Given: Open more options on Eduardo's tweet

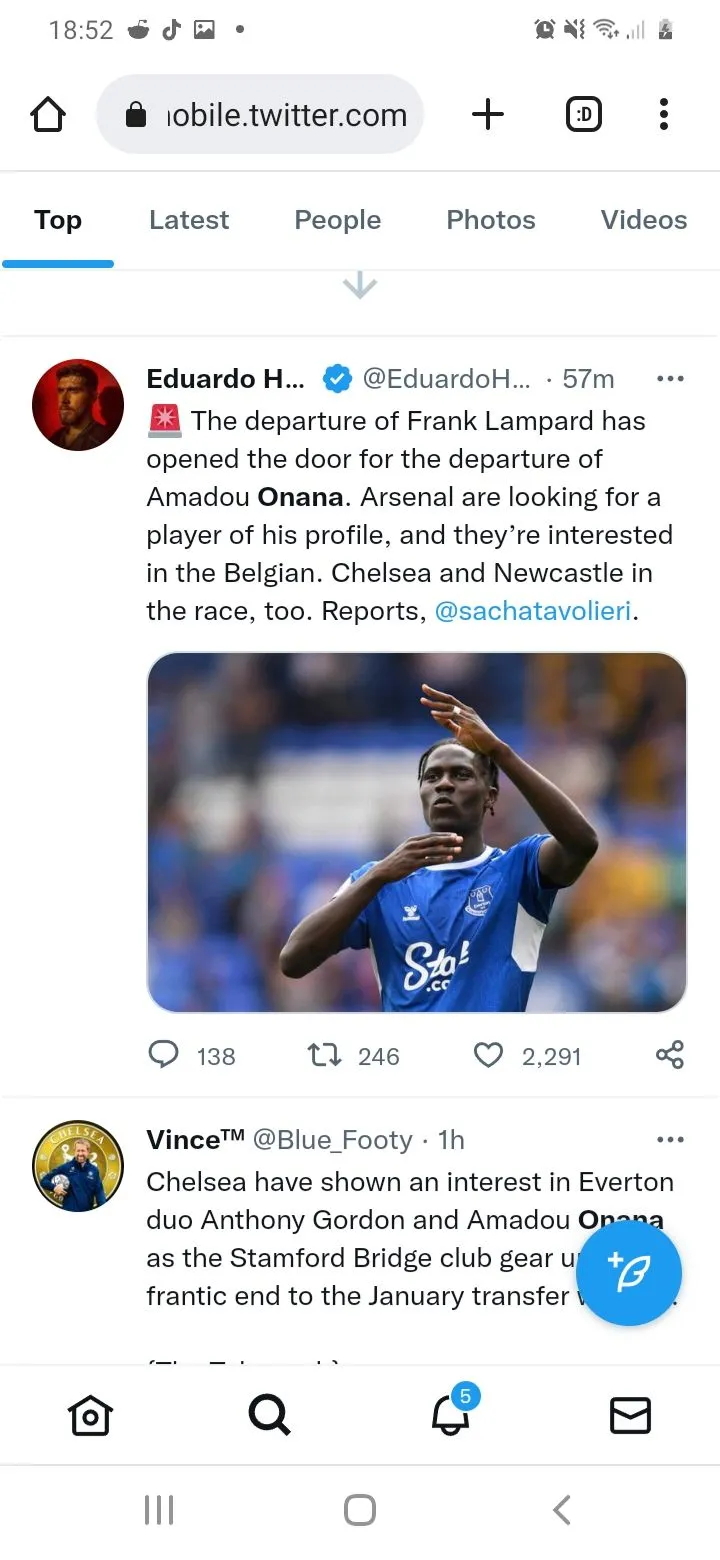Looking at the screenshot, I should point(669,379).
